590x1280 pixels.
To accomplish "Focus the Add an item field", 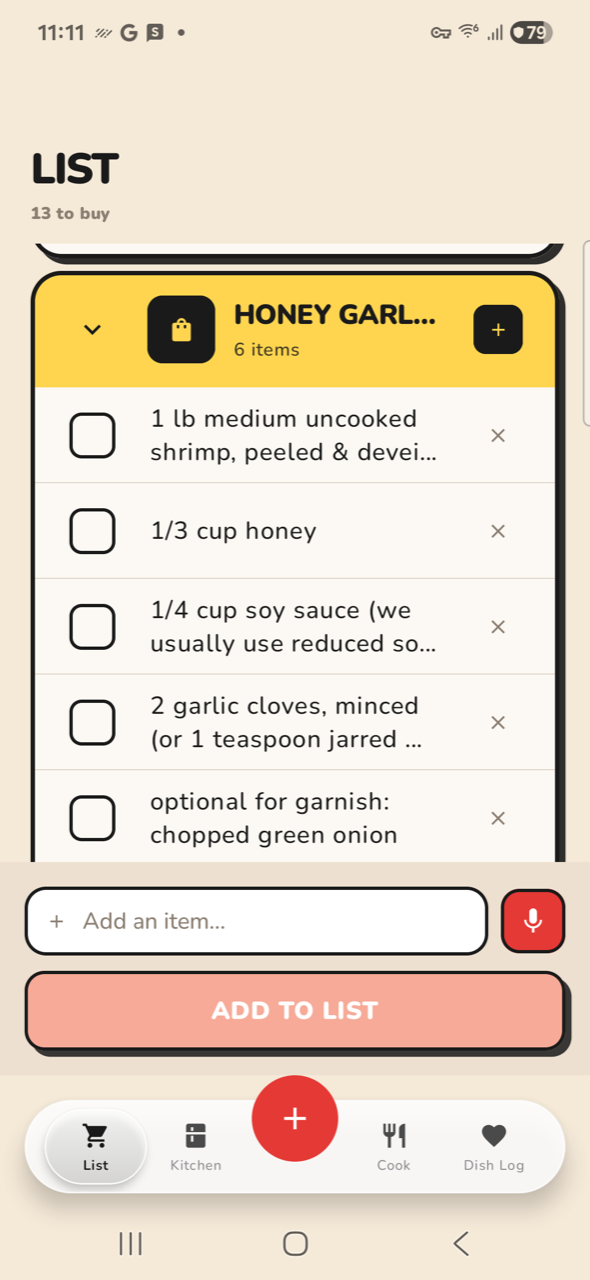I will [256, 921].
